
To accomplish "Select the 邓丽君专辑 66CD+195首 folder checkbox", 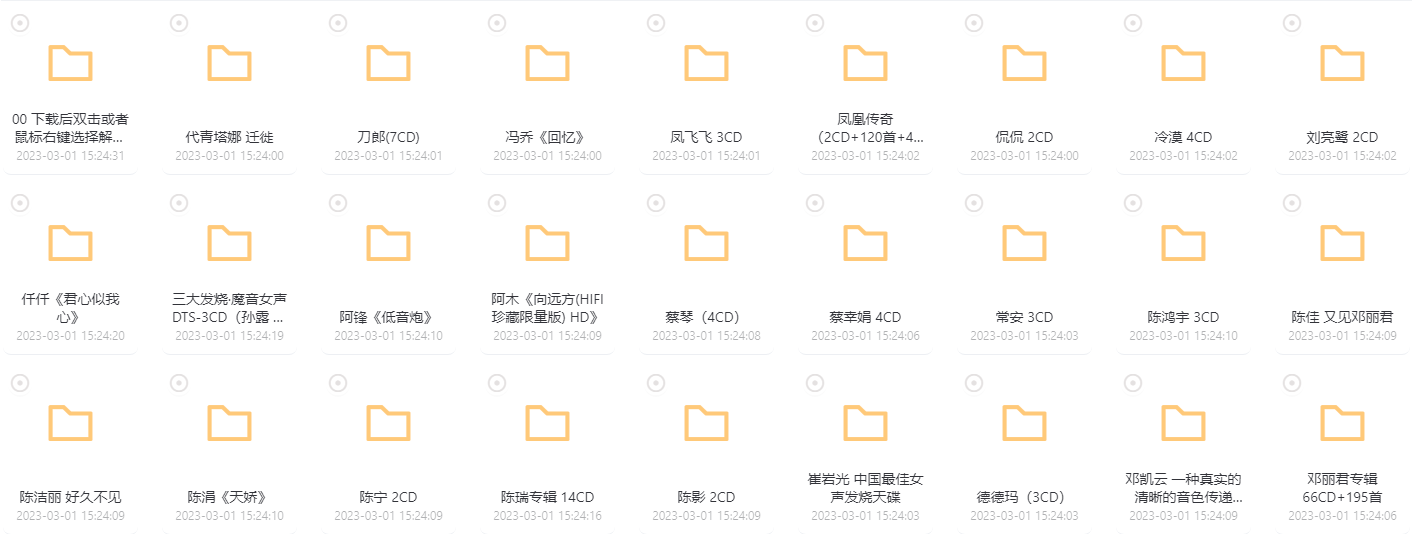I will point(1292,383).
